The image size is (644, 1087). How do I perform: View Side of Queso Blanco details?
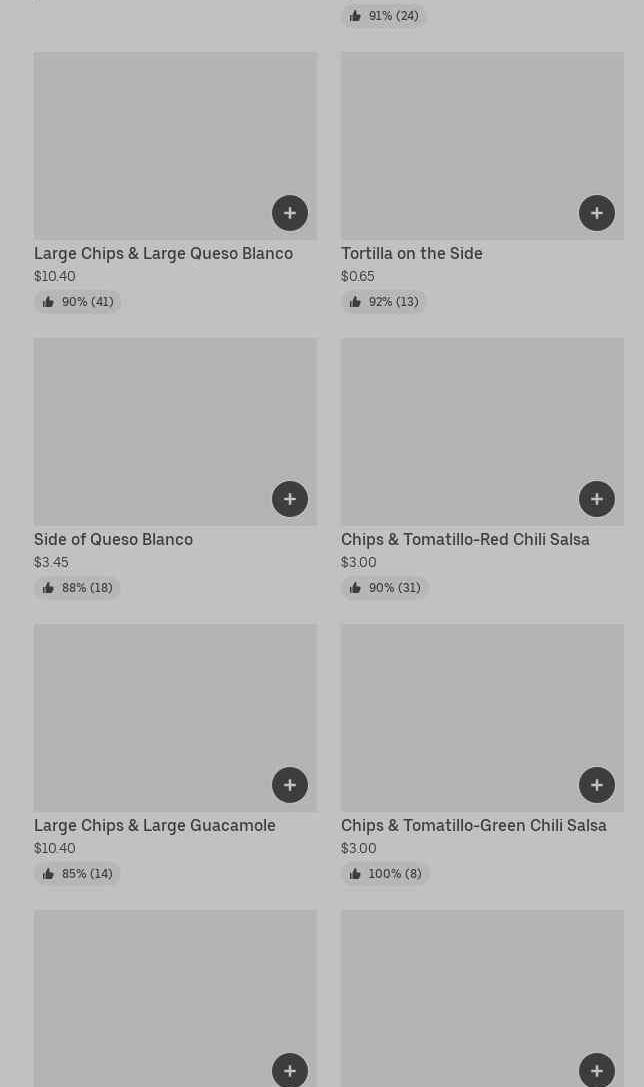113,540
